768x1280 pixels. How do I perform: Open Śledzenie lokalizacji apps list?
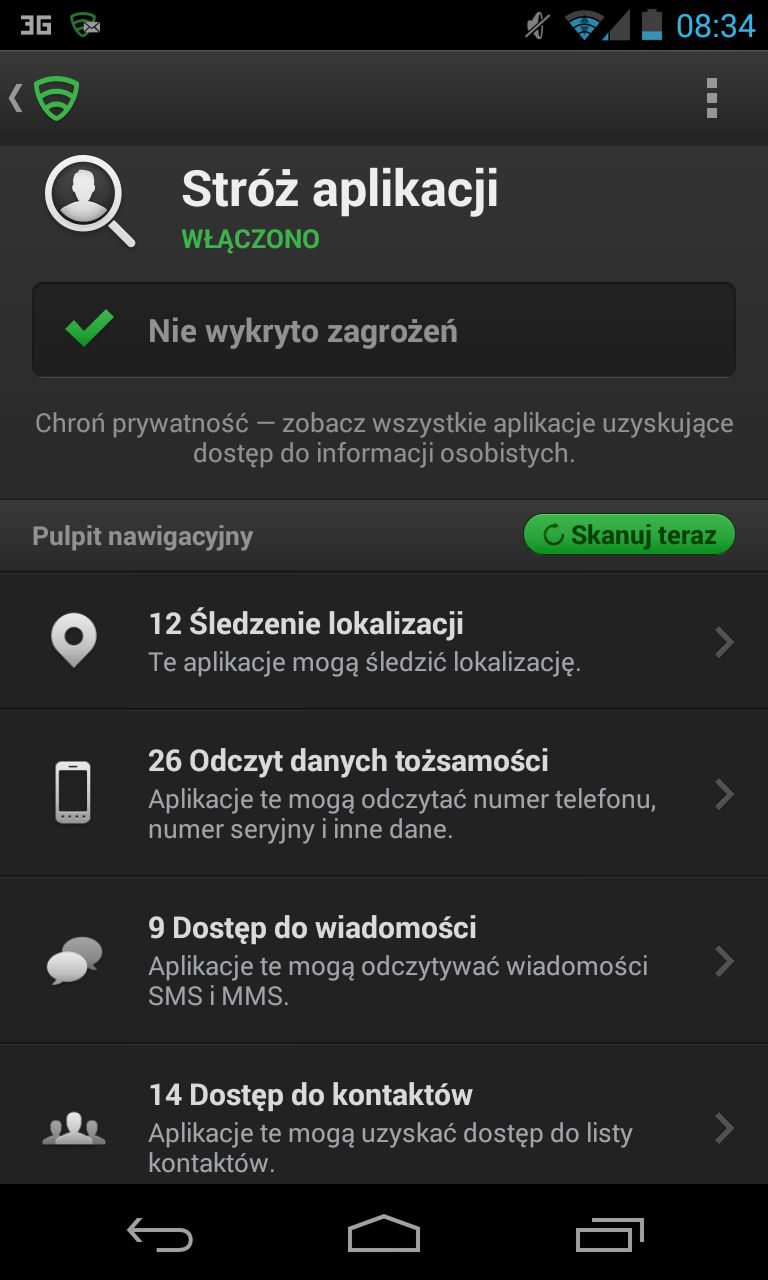[x=384, y=641]
